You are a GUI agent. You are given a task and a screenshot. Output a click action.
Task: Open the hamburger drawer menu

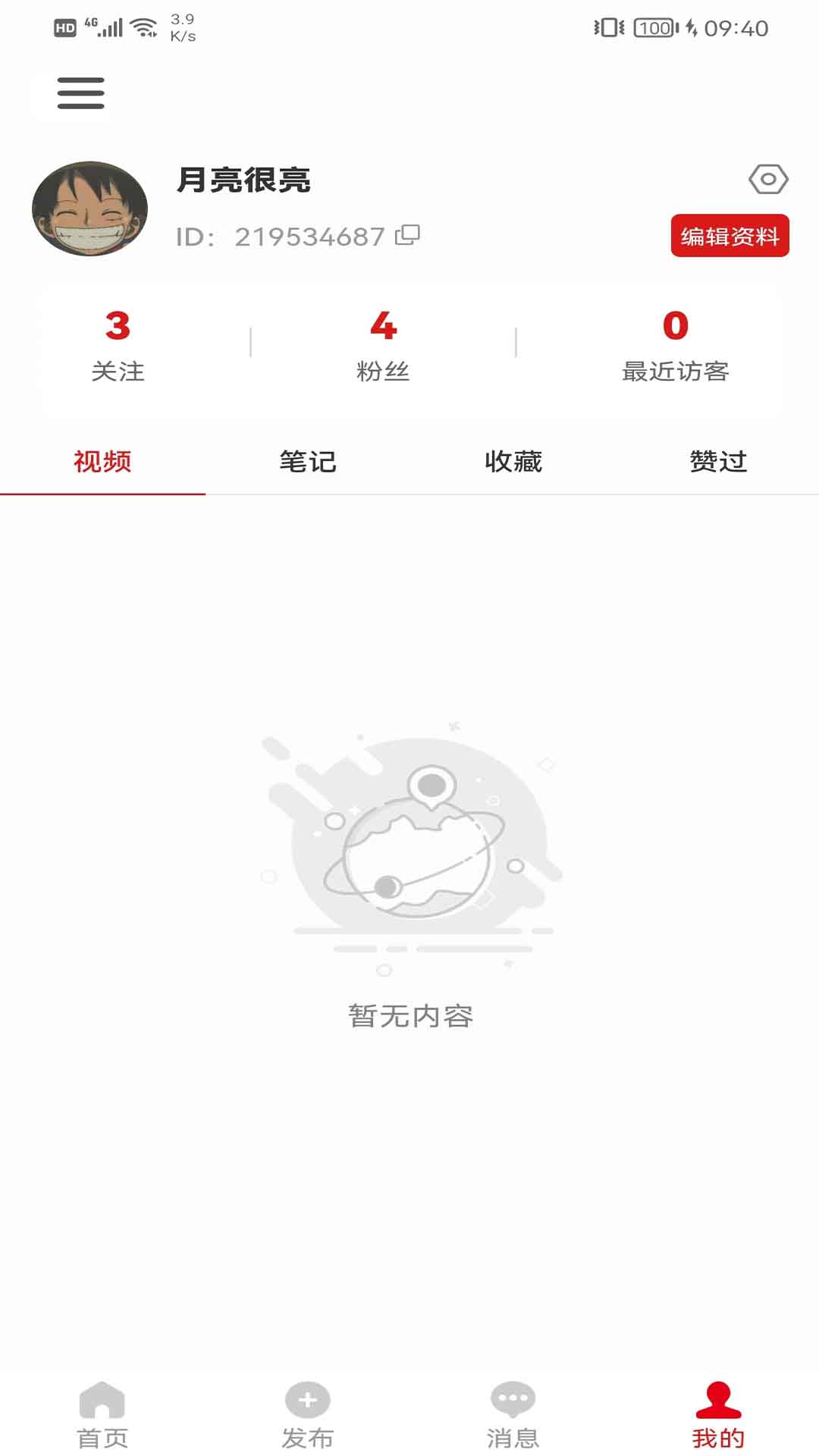80,93
